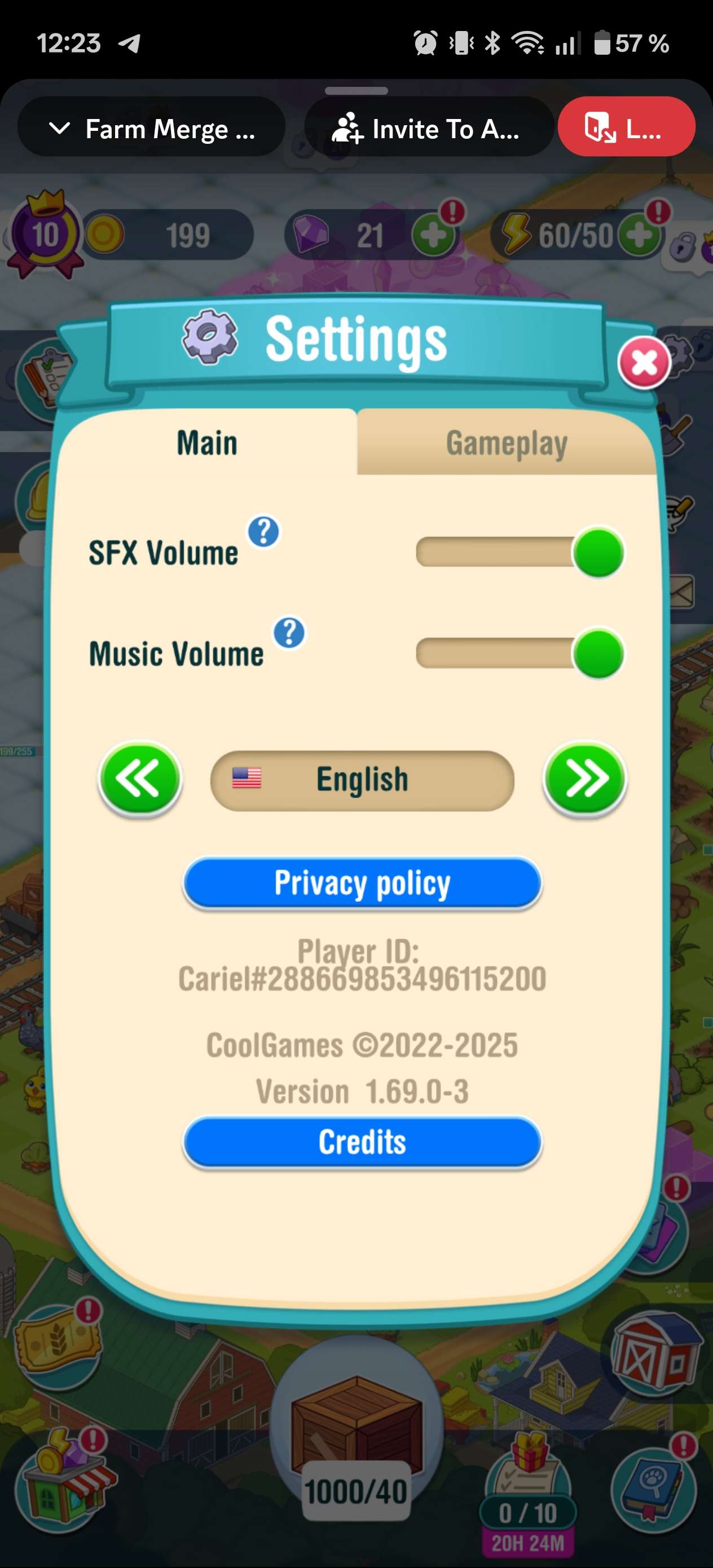Viewport: 713px width, 1568px height.
Task: Select the Main settings tab
Action: click(207, 443)
